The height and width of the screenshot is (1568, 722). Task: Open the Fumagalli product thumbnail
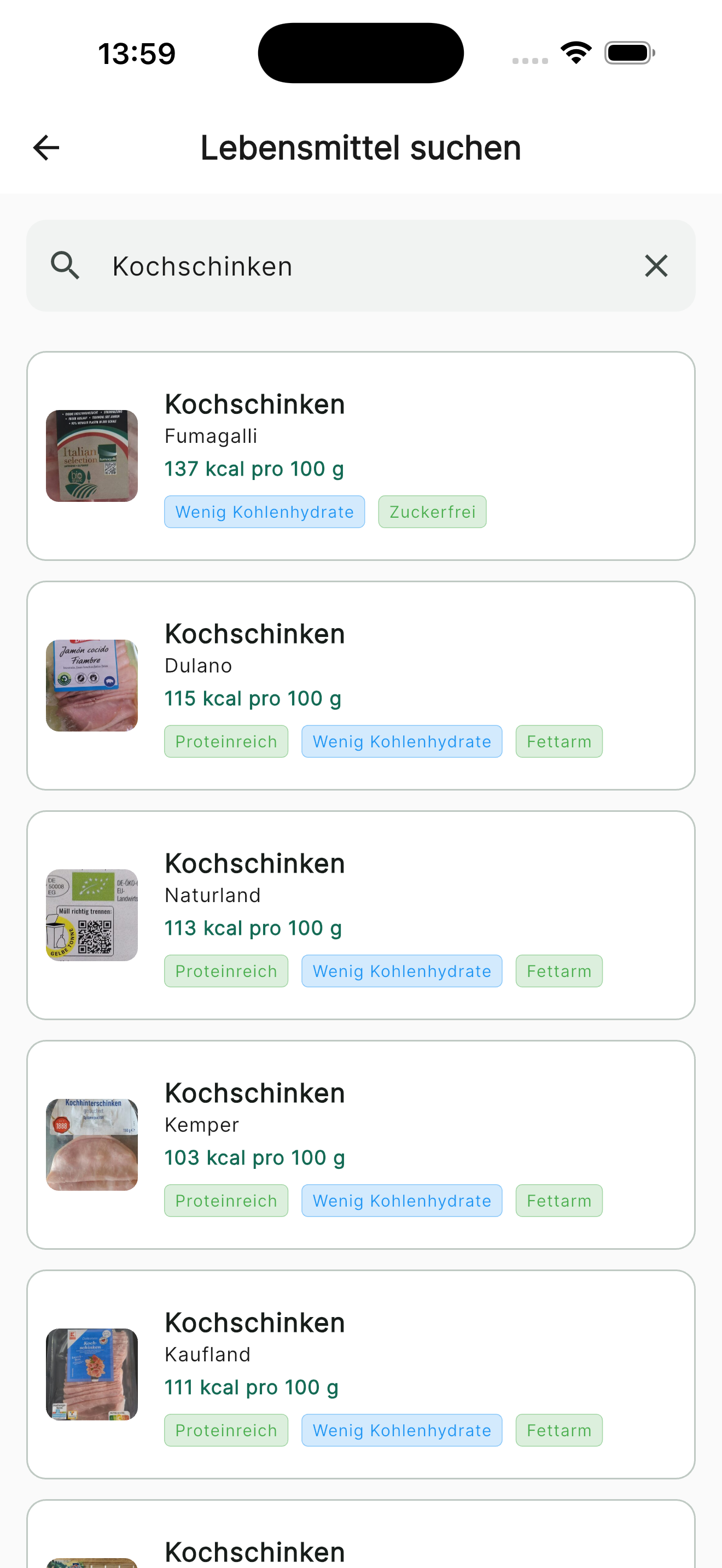pyautogui.click(x=91, y=456)
